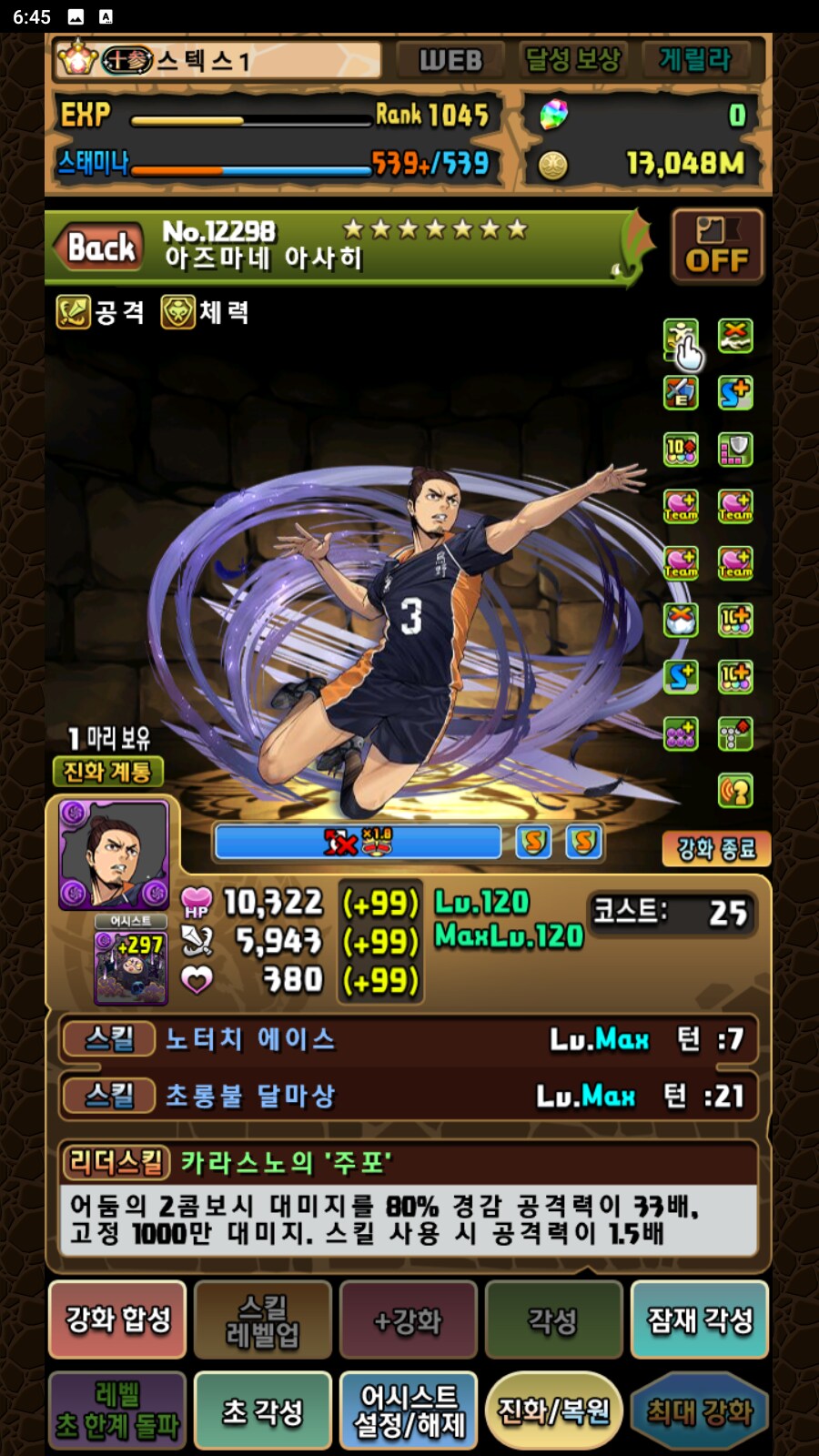Screen dimensions: 819x1456
Task: Choose the +강화 option
Action: 409,1319
